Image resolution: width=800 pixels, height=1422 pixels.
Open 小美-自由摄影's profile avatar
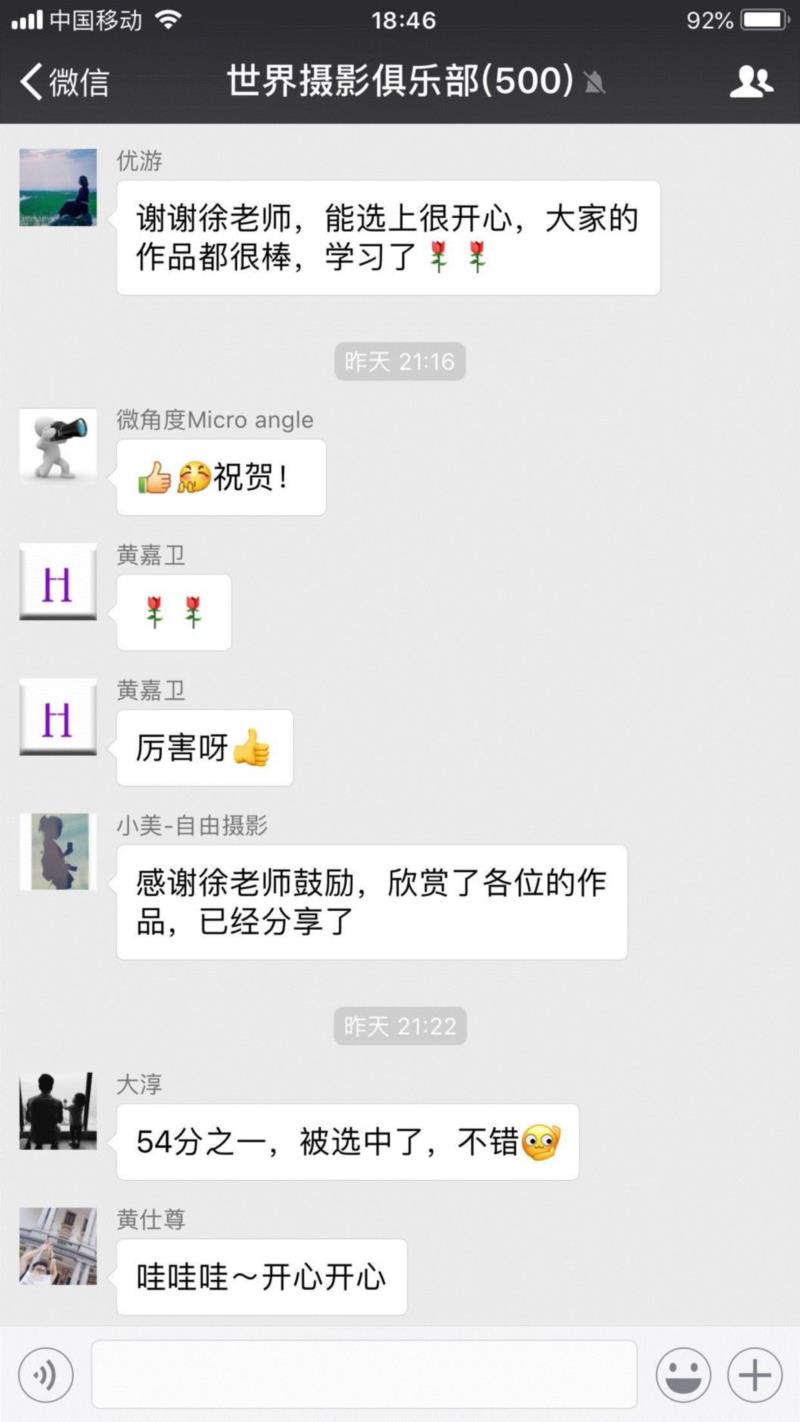[58, 851]
